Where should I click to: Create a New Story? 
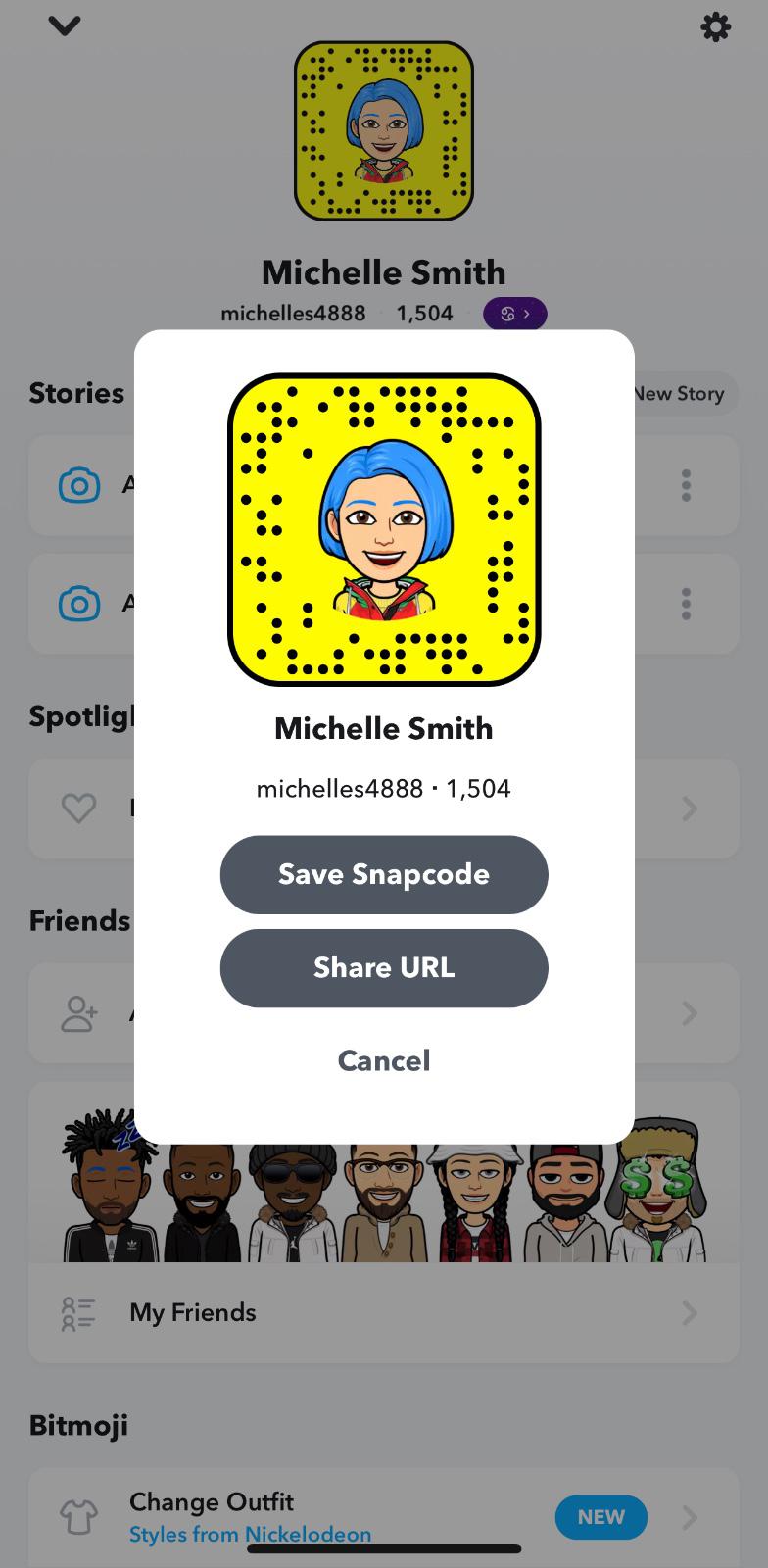[x=682, y=394]
